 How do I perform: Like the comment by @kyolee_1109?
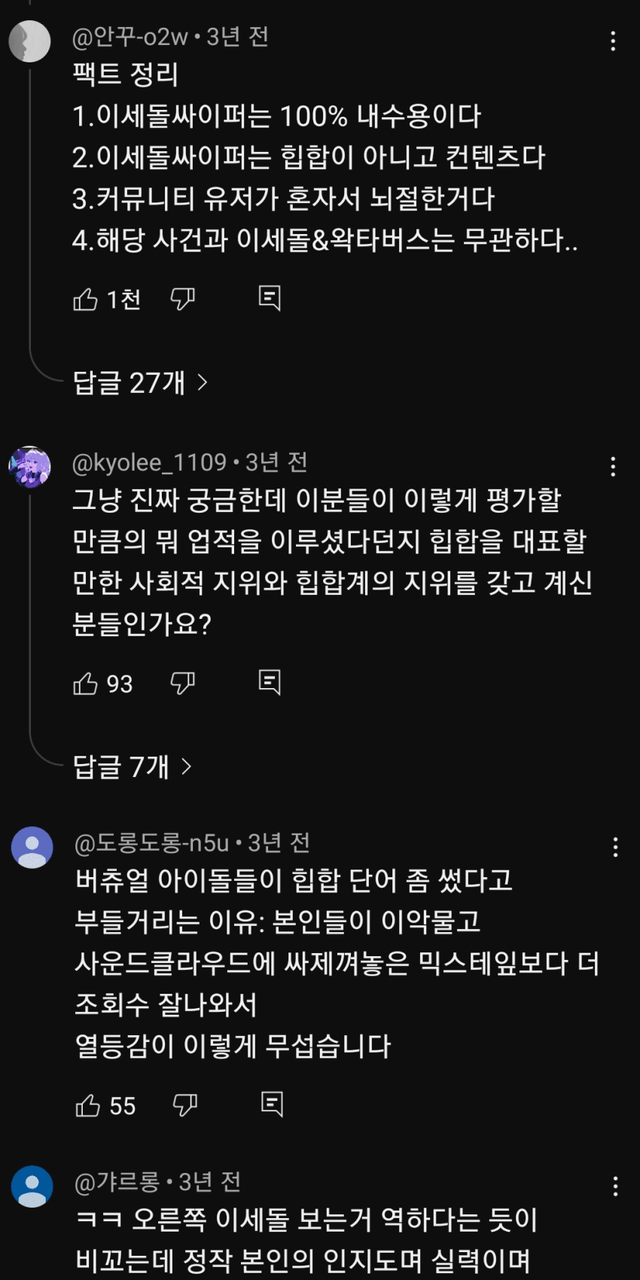click(x=87, y=683)
